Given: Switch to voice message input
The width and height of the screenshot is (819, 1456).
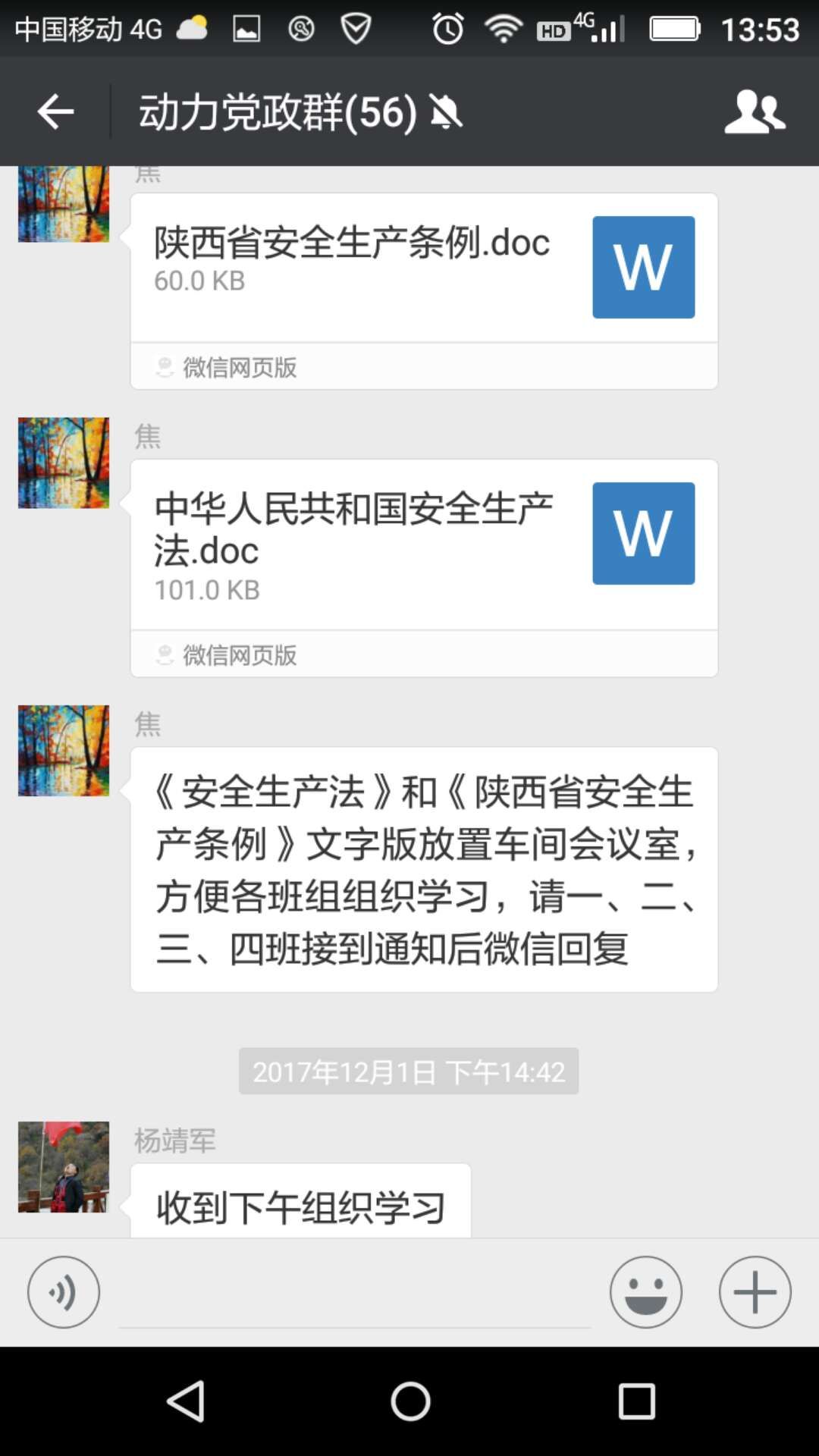Looking at the screenshot, I should 64,1291.
